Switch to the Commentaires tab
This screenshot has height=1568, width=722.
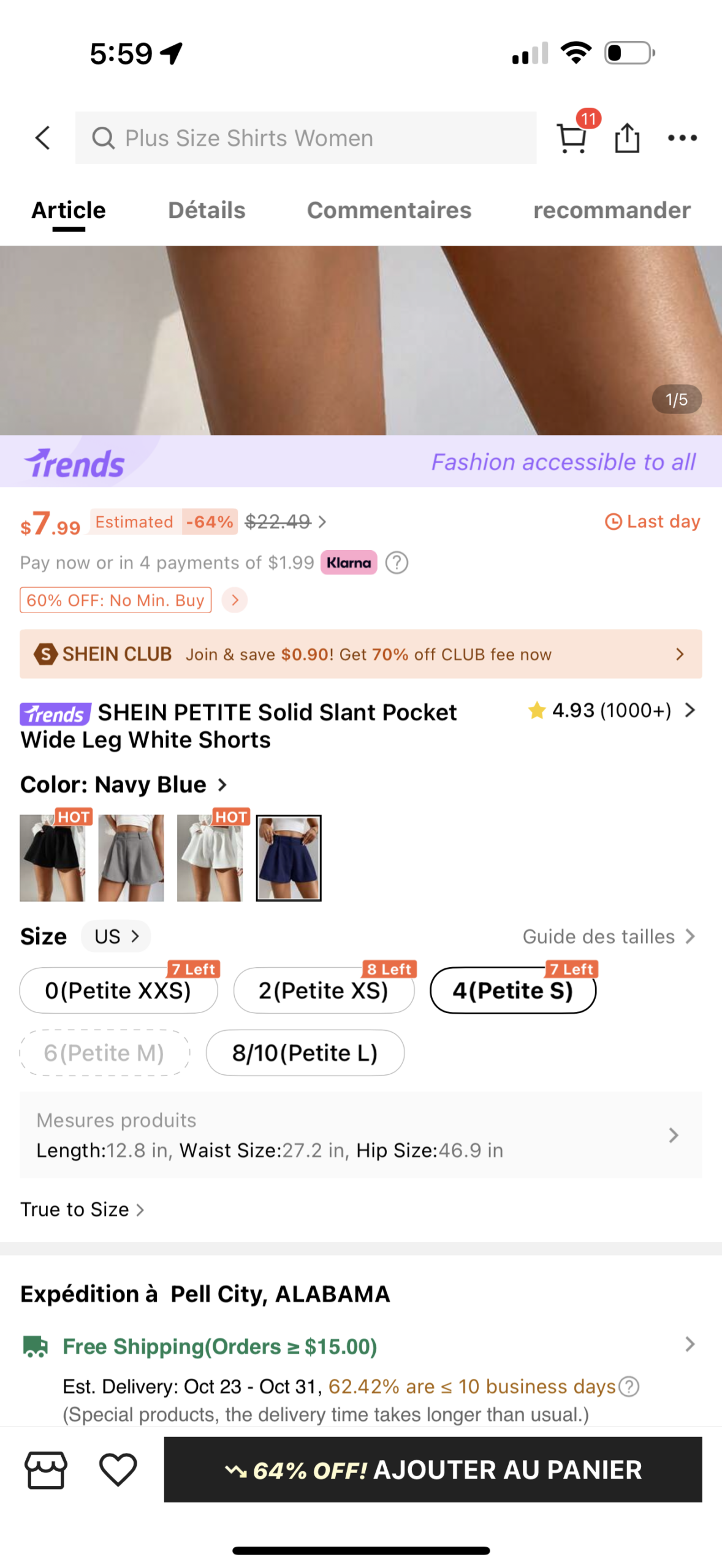389,210
